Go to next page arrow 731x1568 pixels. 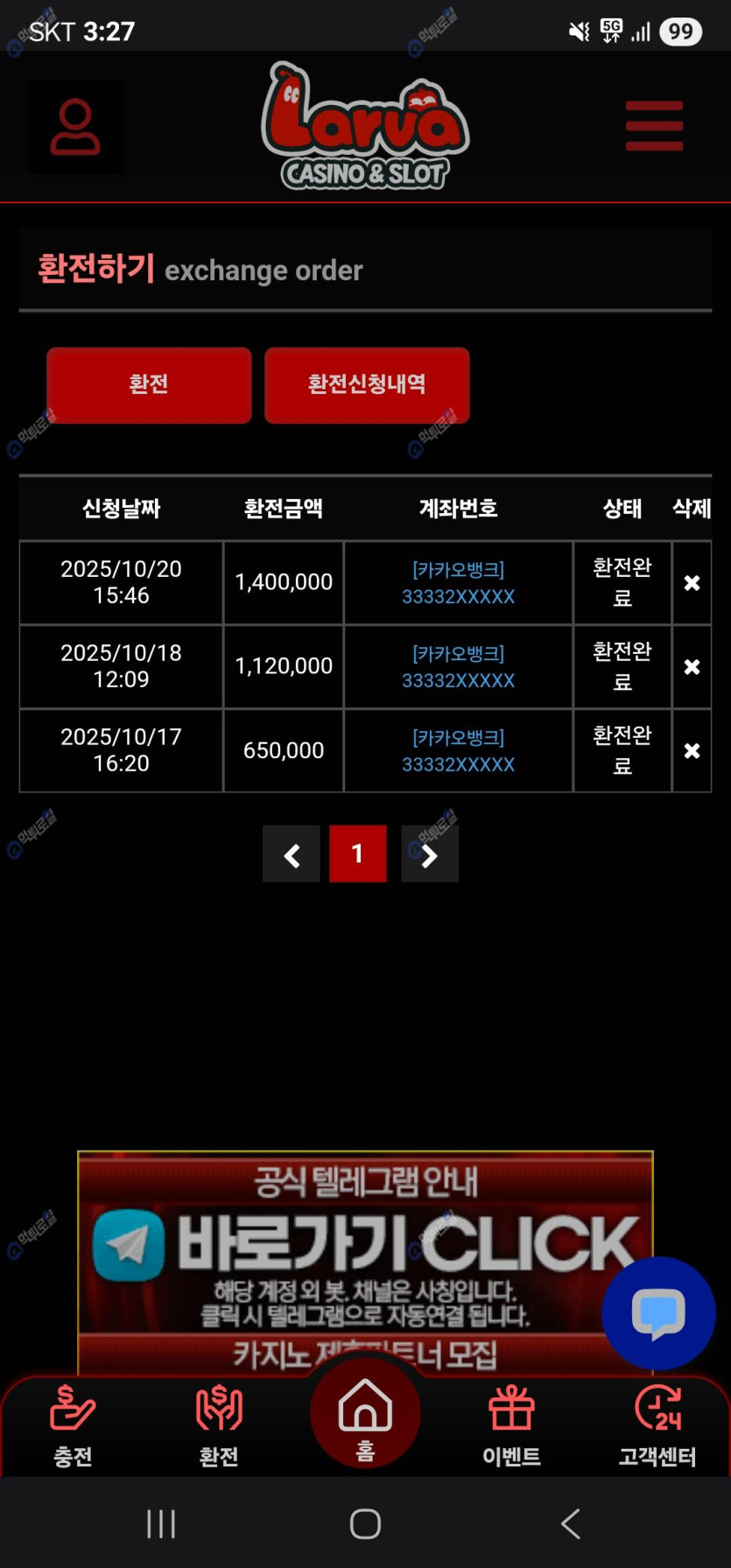pos(429,854)
